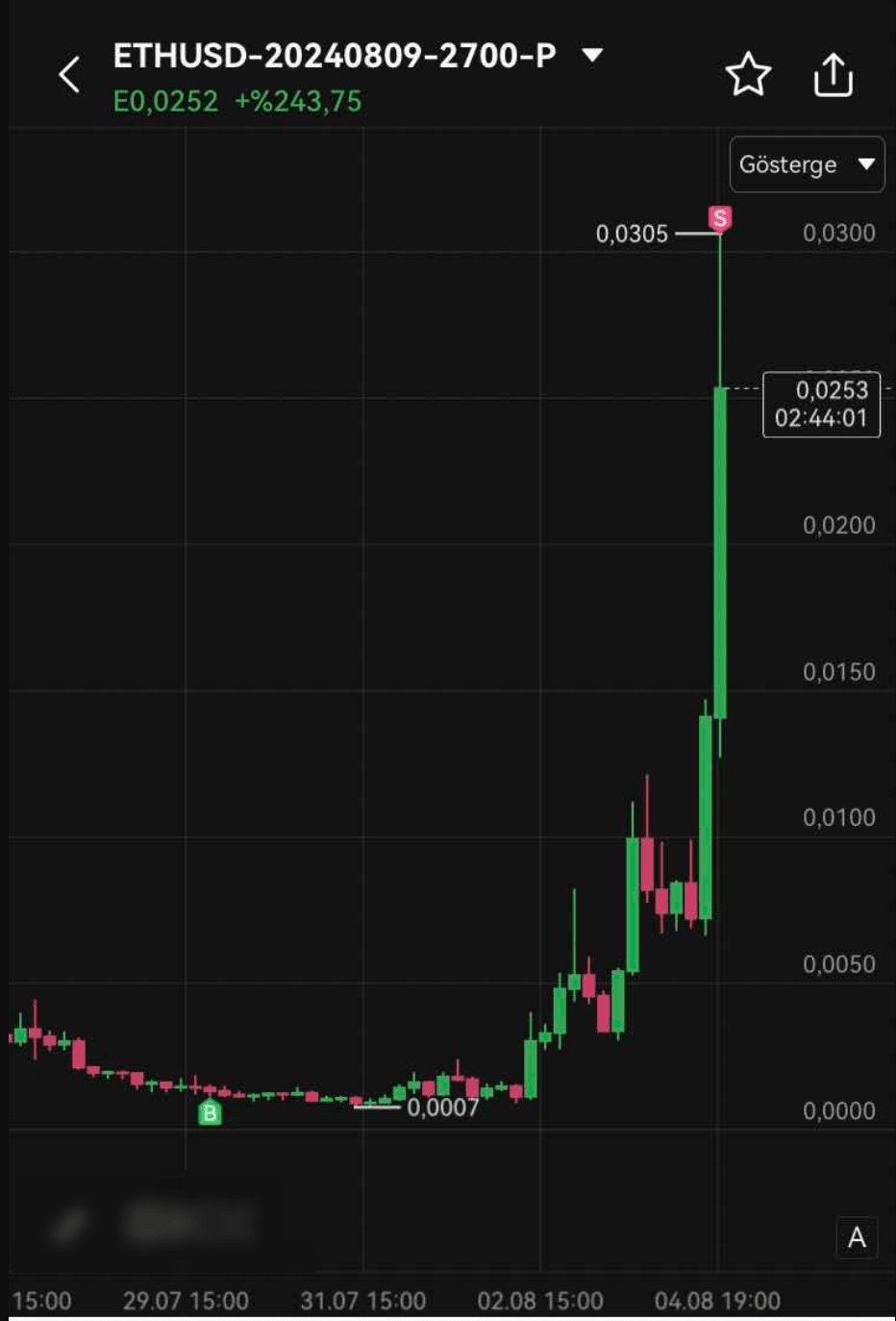The image size is (896, 1321).
Task: Share this chart
Action: tap(833, 75)
